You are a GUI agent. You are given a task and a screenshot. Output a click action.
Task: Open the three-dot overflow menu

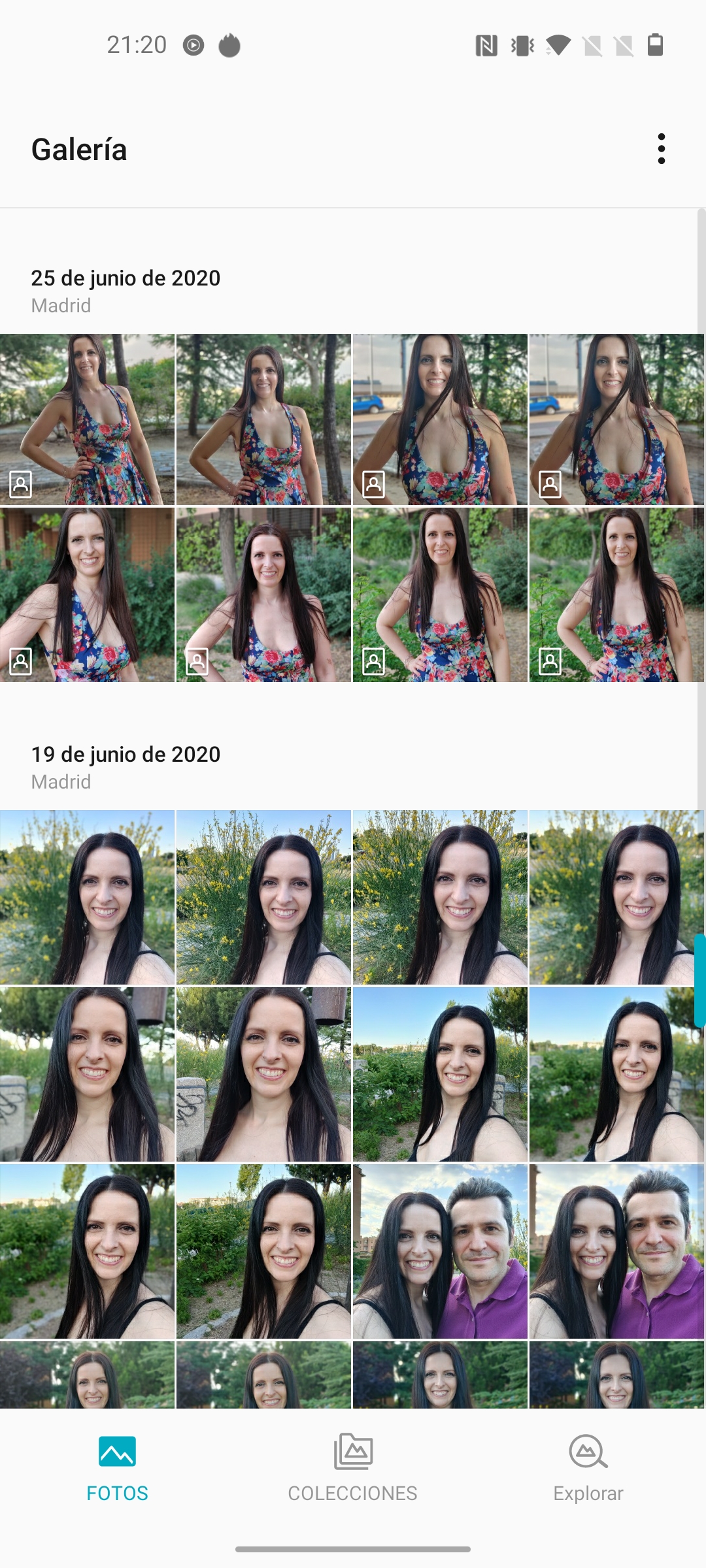click(662, 149)
